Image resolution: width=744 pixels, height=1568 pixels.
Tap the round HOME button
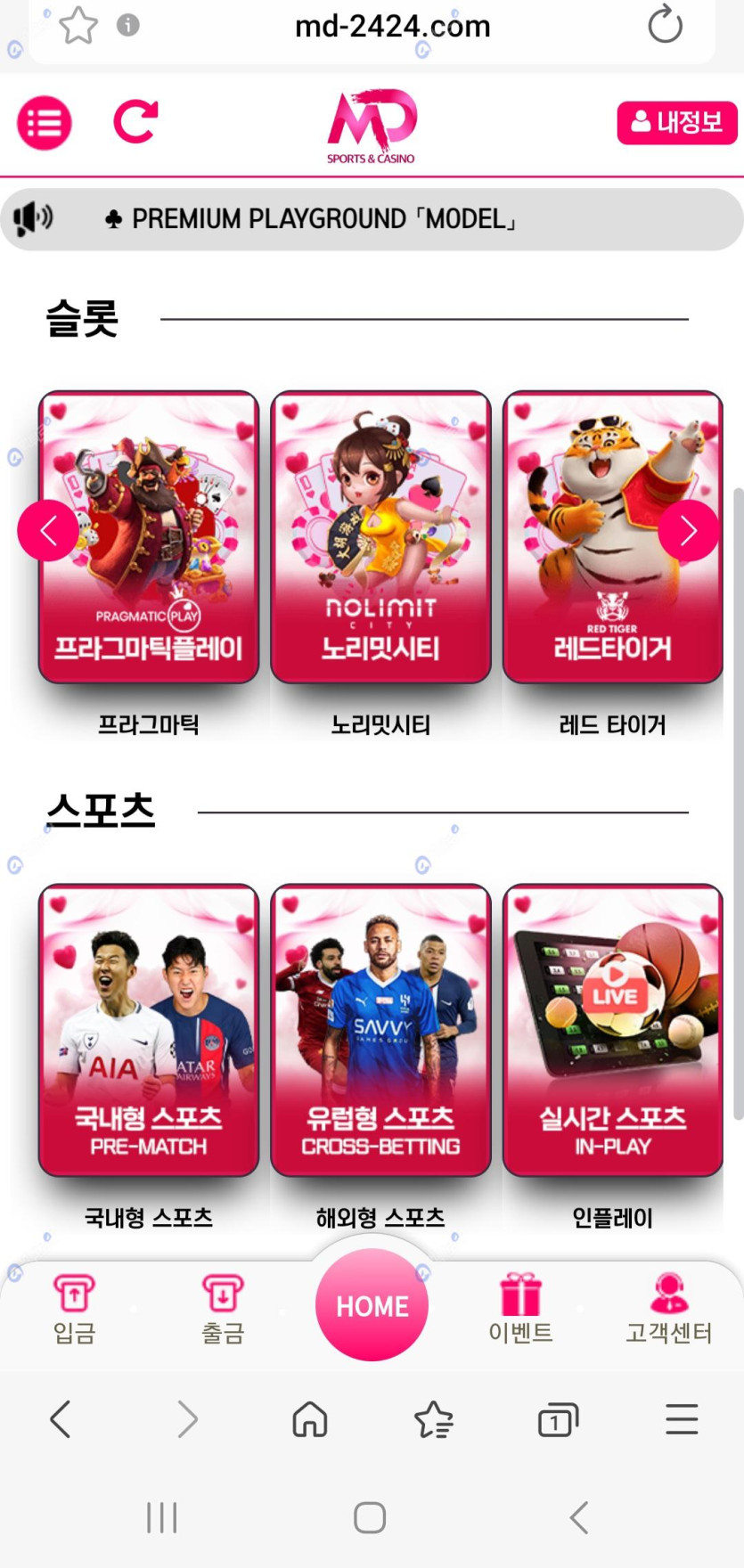pos(372,1305)
